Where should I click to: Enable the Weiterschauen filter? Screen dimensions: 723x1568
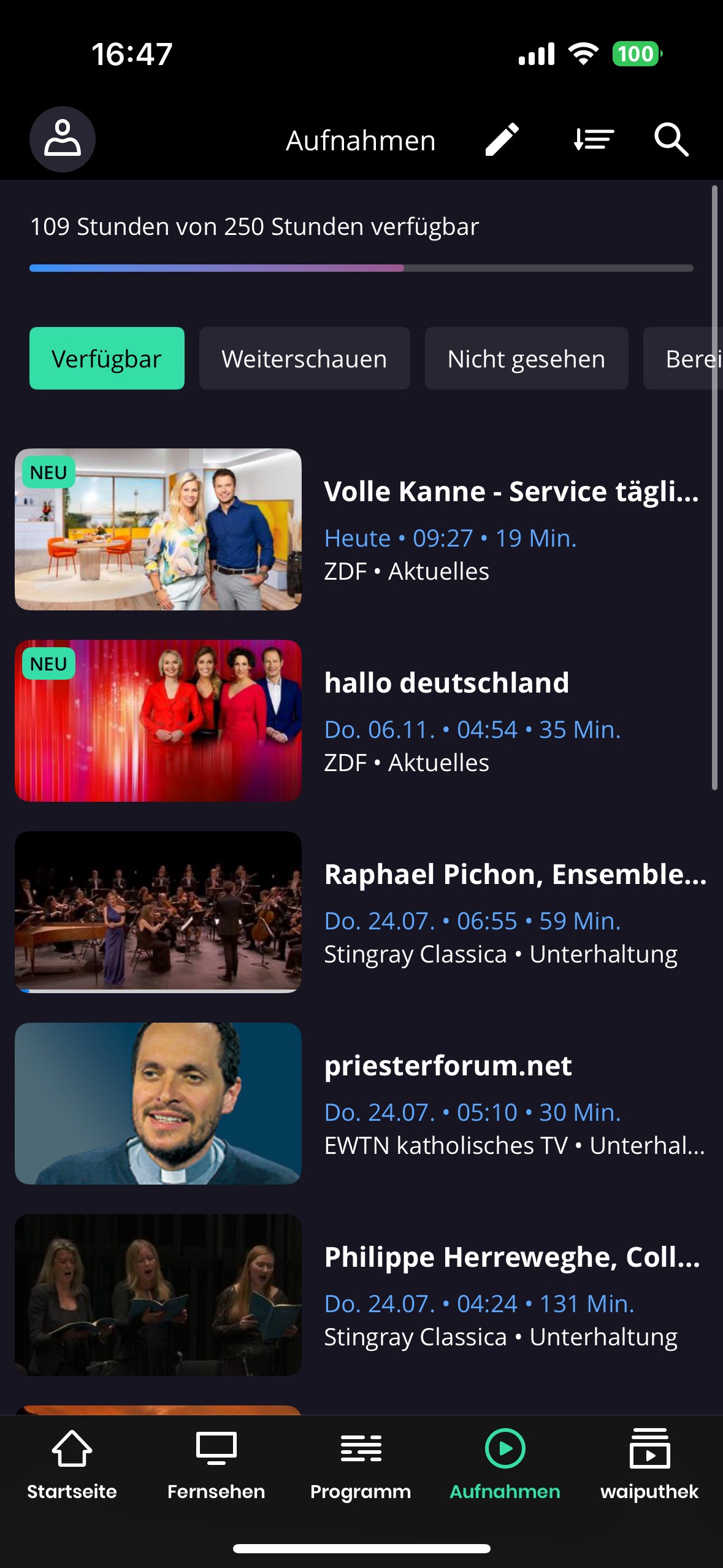coord(305,359)
